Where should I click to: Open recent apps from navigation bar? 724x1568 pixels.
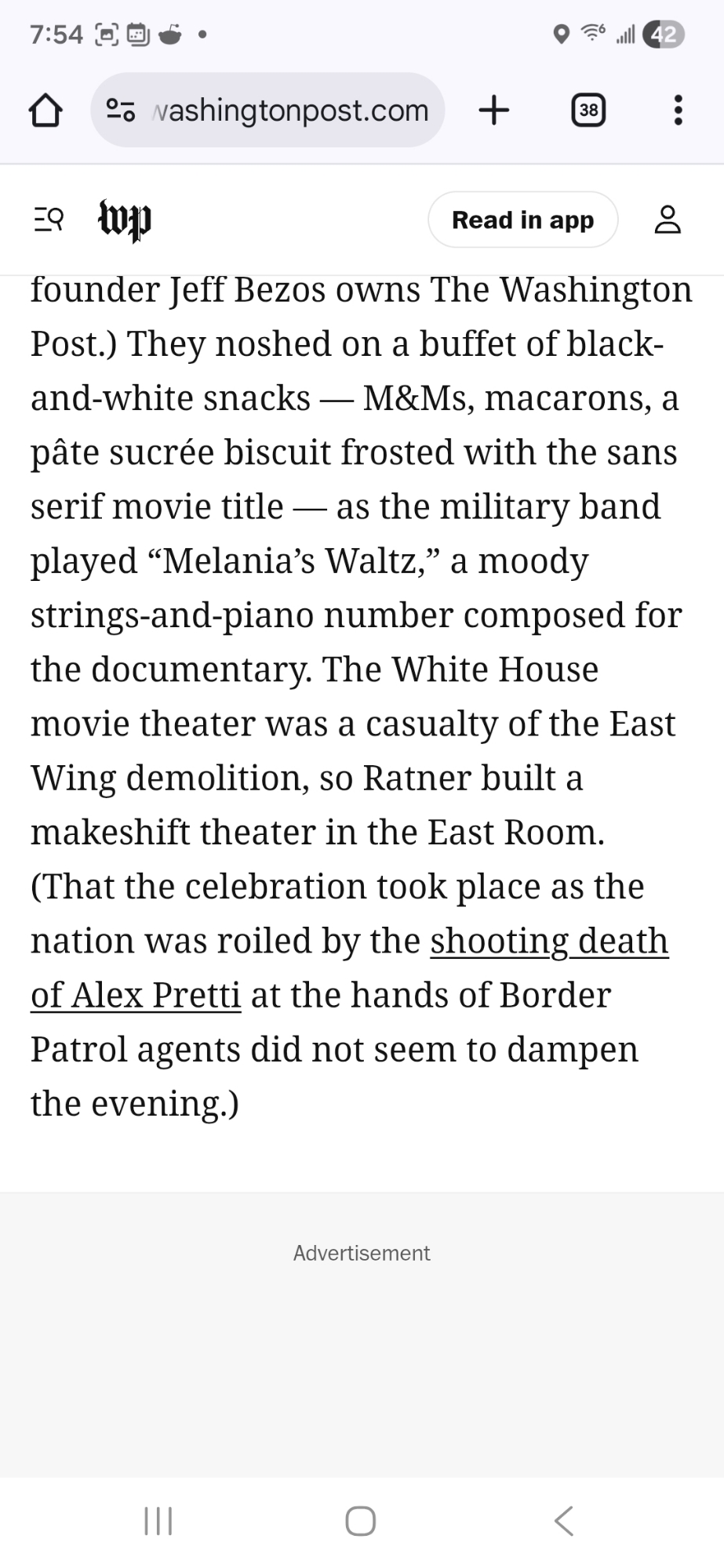pos(158,1522)
